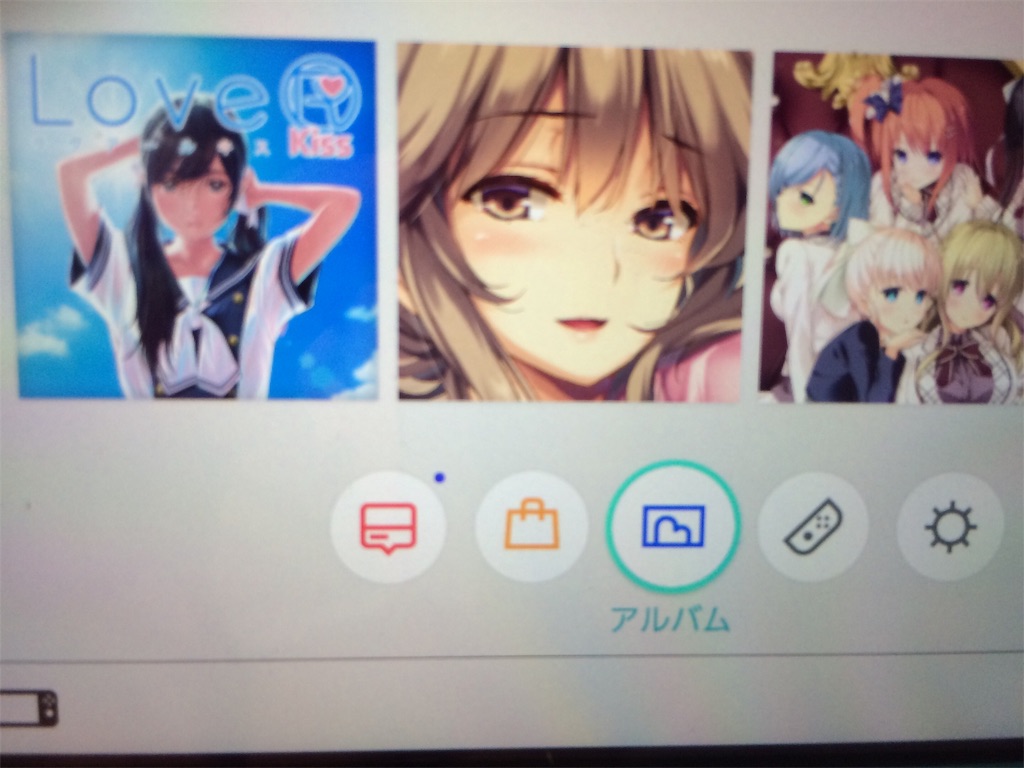Screen dimensions: 1024x768
Task: Open the game tile showing five girls
Action: point(892,228)
